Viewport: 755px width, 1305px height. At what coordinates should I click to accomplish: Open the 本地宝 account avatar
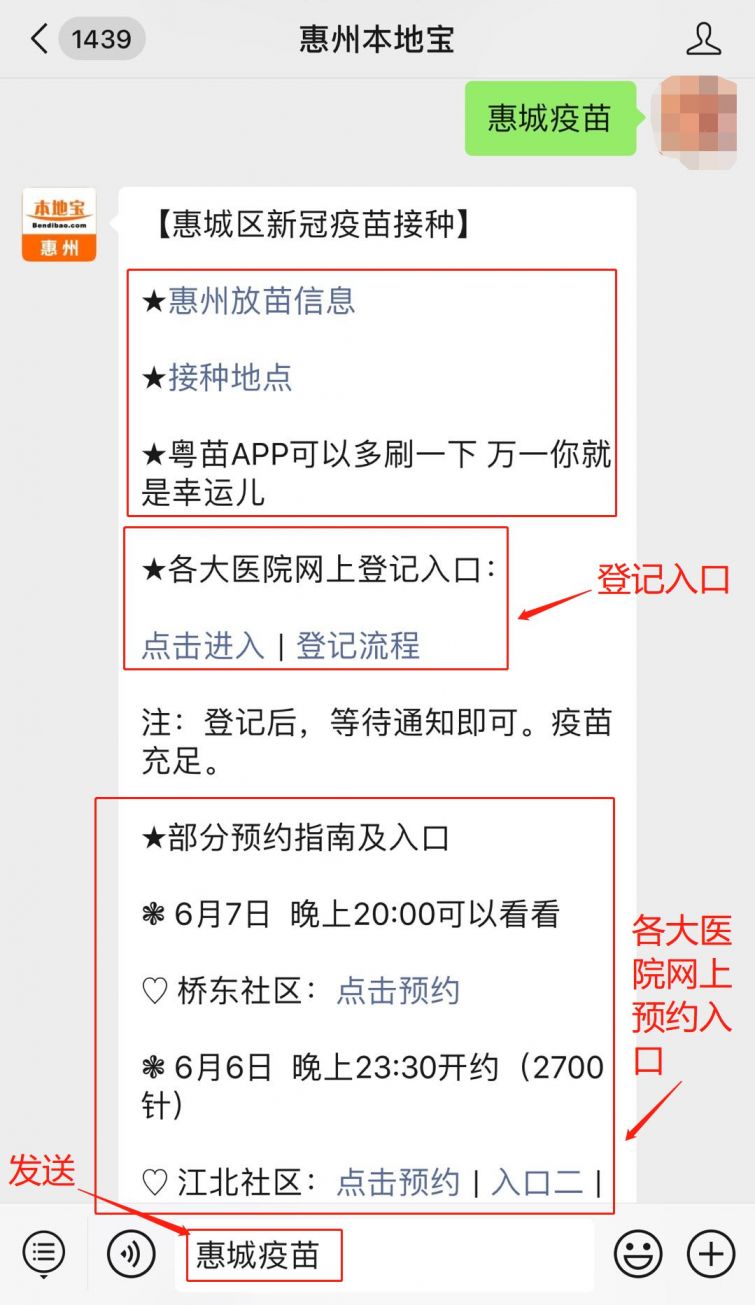tap(59, 225)
